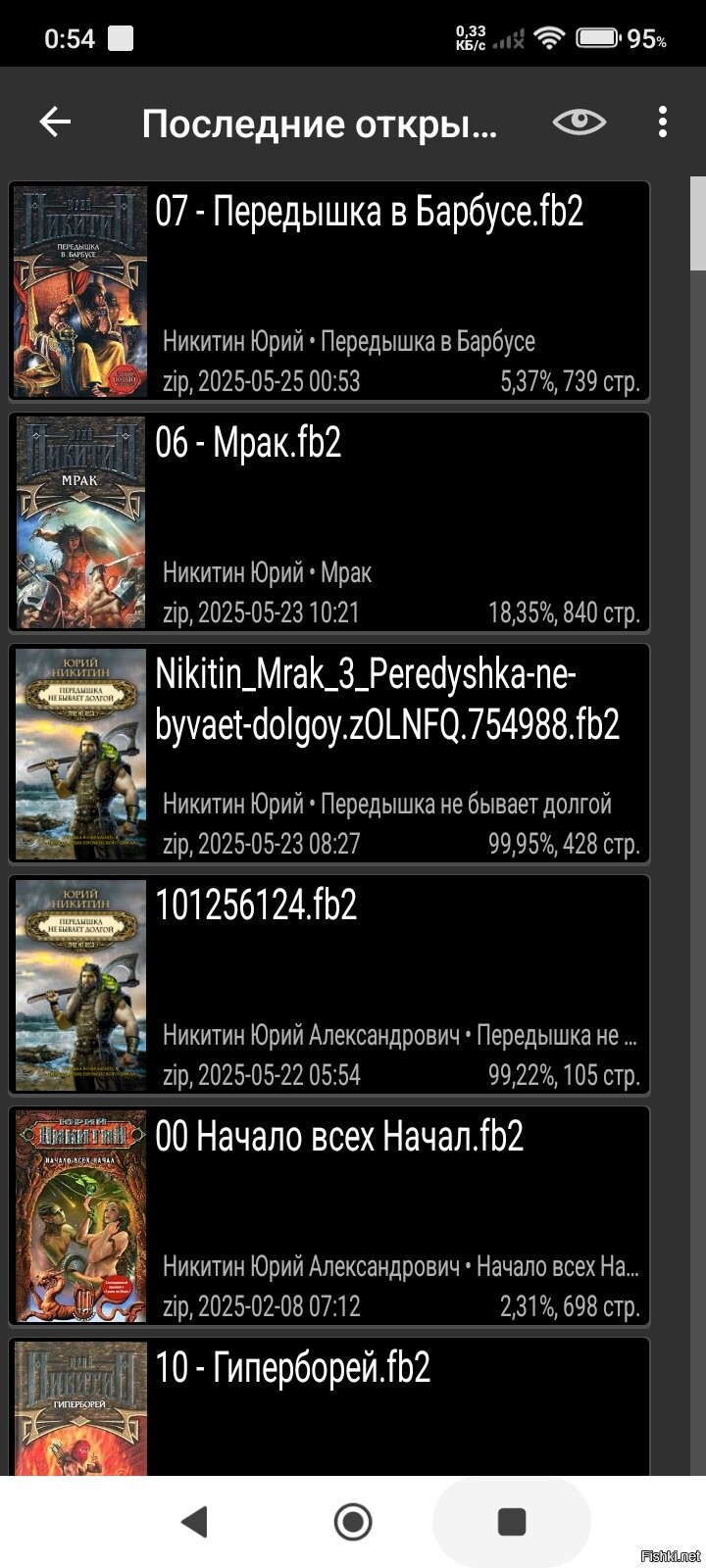Viewport: 706px width, 1568px height.
Task: Open the book 06 - Мрак.fb2
Action: pos(329,522)
